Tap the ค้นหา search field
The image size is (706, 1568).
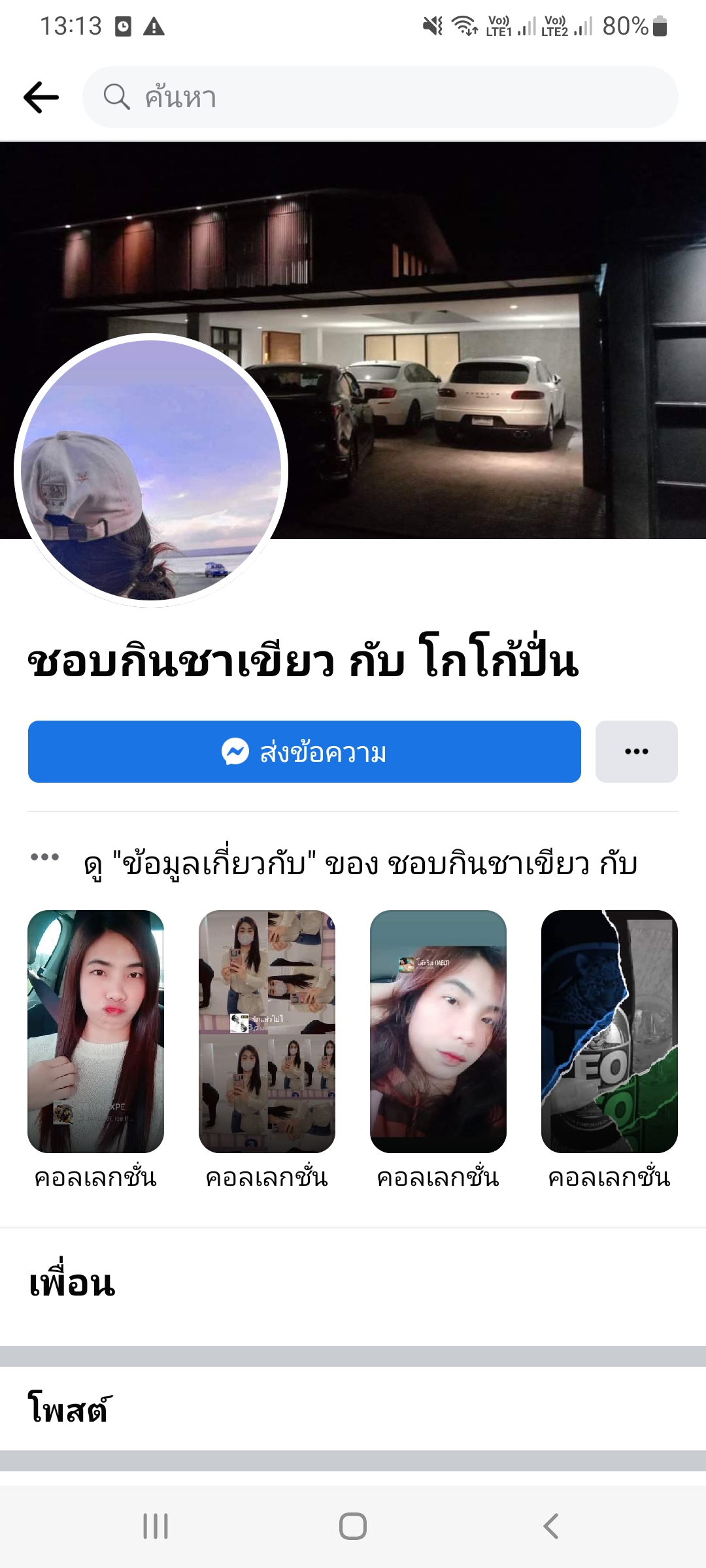pos(379,97)
